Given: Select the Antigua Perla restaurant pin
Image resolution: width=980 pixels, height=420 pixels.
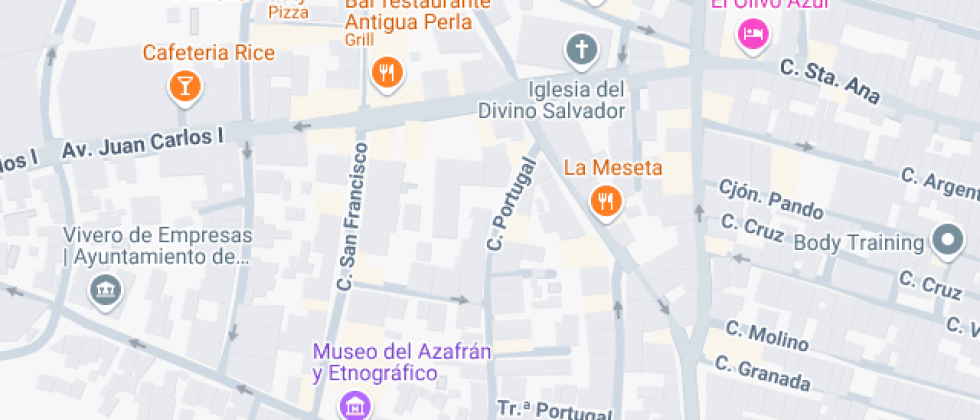Looking at the screenshot, I should [386, 73].
